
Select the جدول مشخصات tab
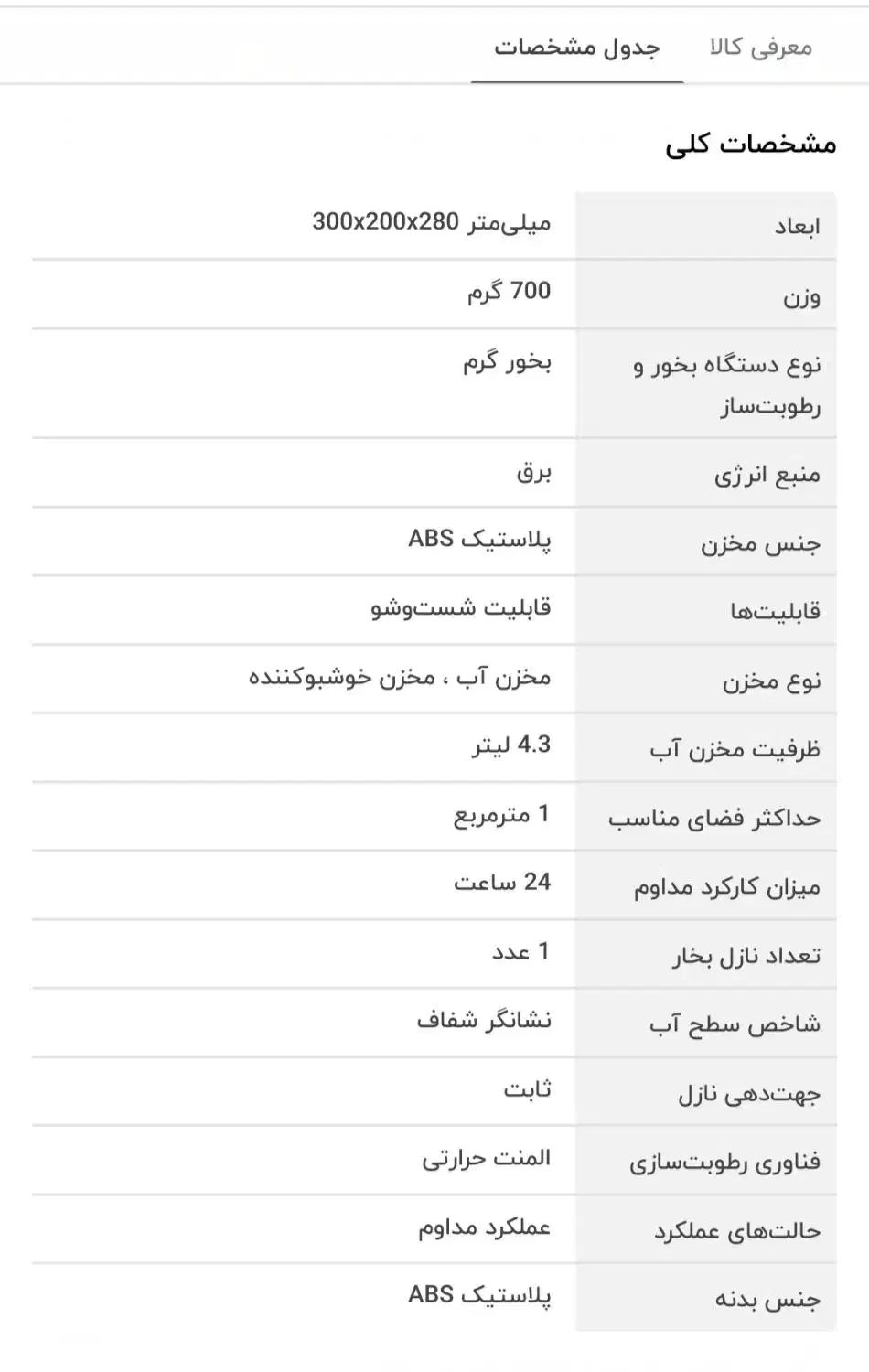[x=576, y=48]
